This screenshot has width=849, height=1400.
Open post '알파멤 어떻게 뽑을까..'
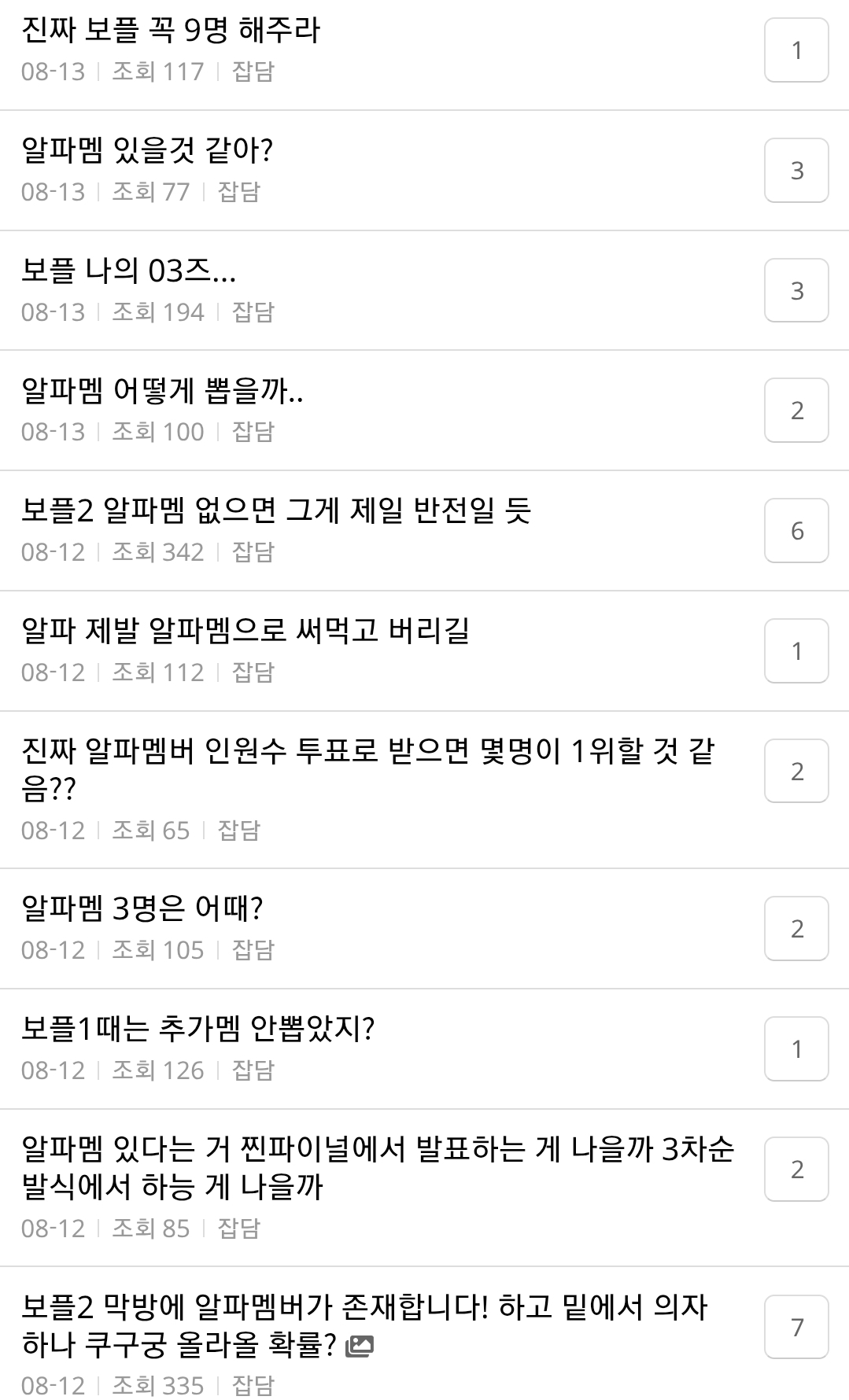click(162, 390)
